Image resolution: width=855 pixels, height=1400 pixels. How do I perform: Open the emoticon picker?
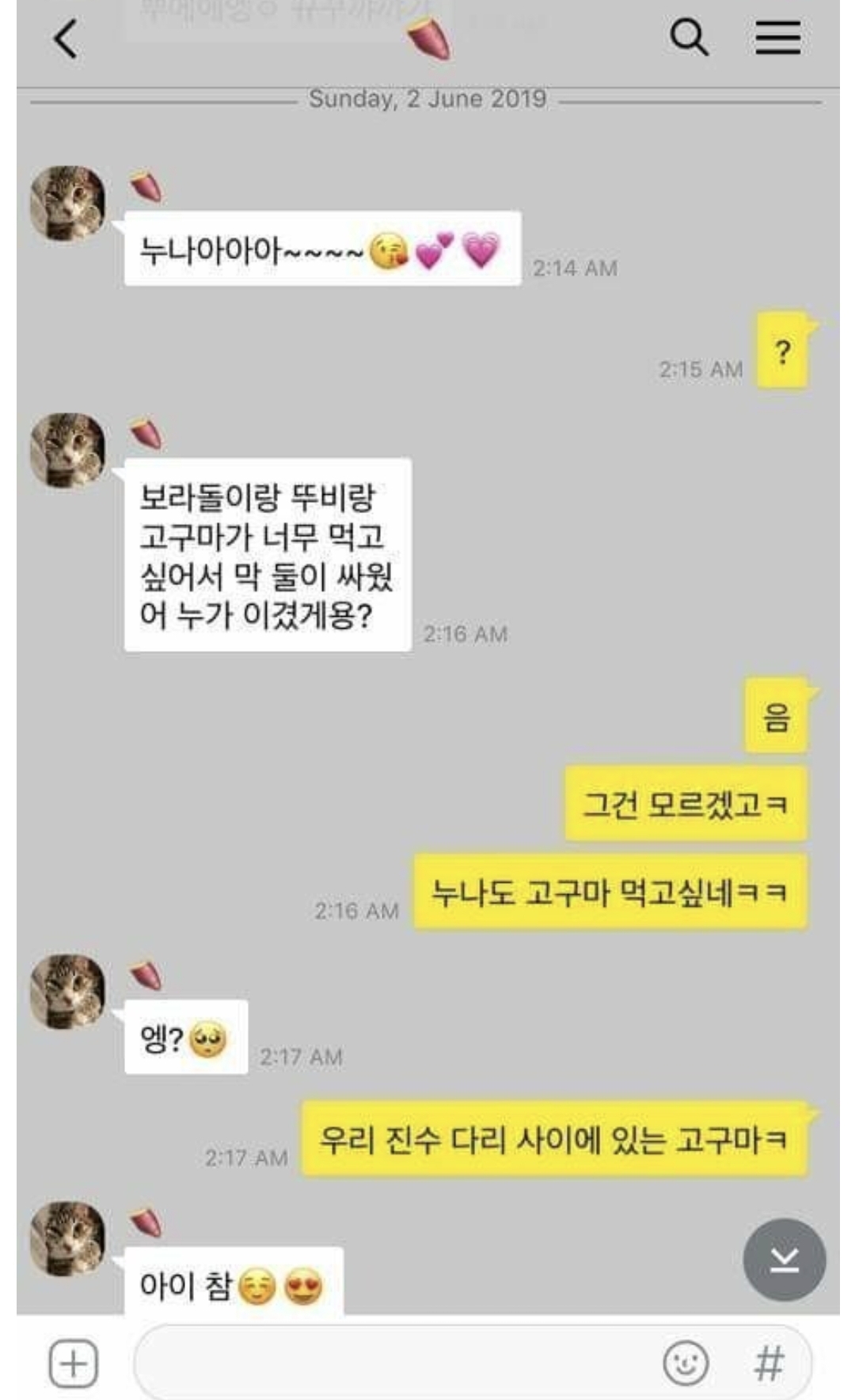(x=685, y=1363)
